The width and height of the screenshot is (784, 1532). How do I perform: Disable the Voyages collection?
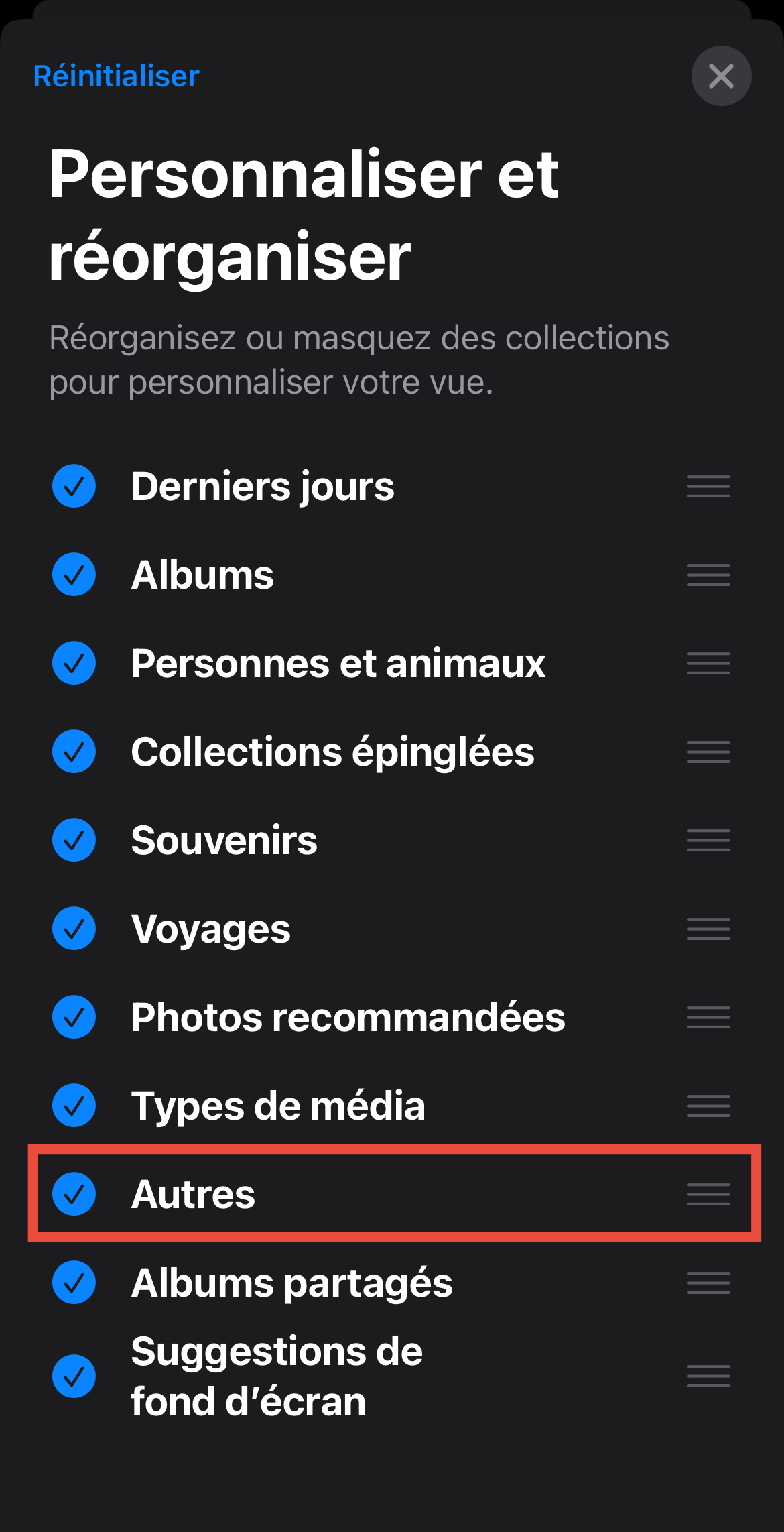tap(74, 929)
